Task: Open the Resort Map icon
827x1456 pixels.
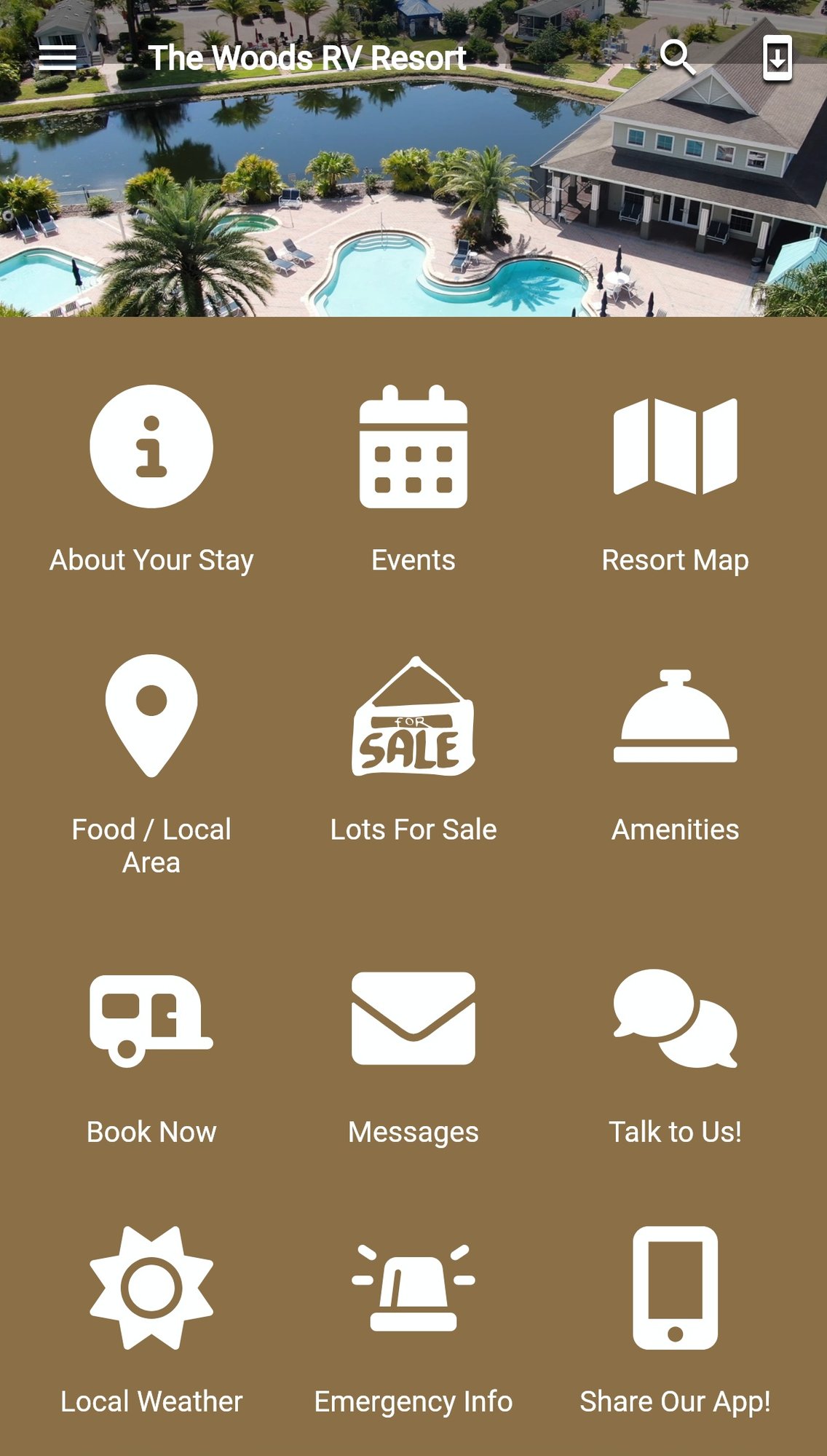Action: tap(674, 447)
